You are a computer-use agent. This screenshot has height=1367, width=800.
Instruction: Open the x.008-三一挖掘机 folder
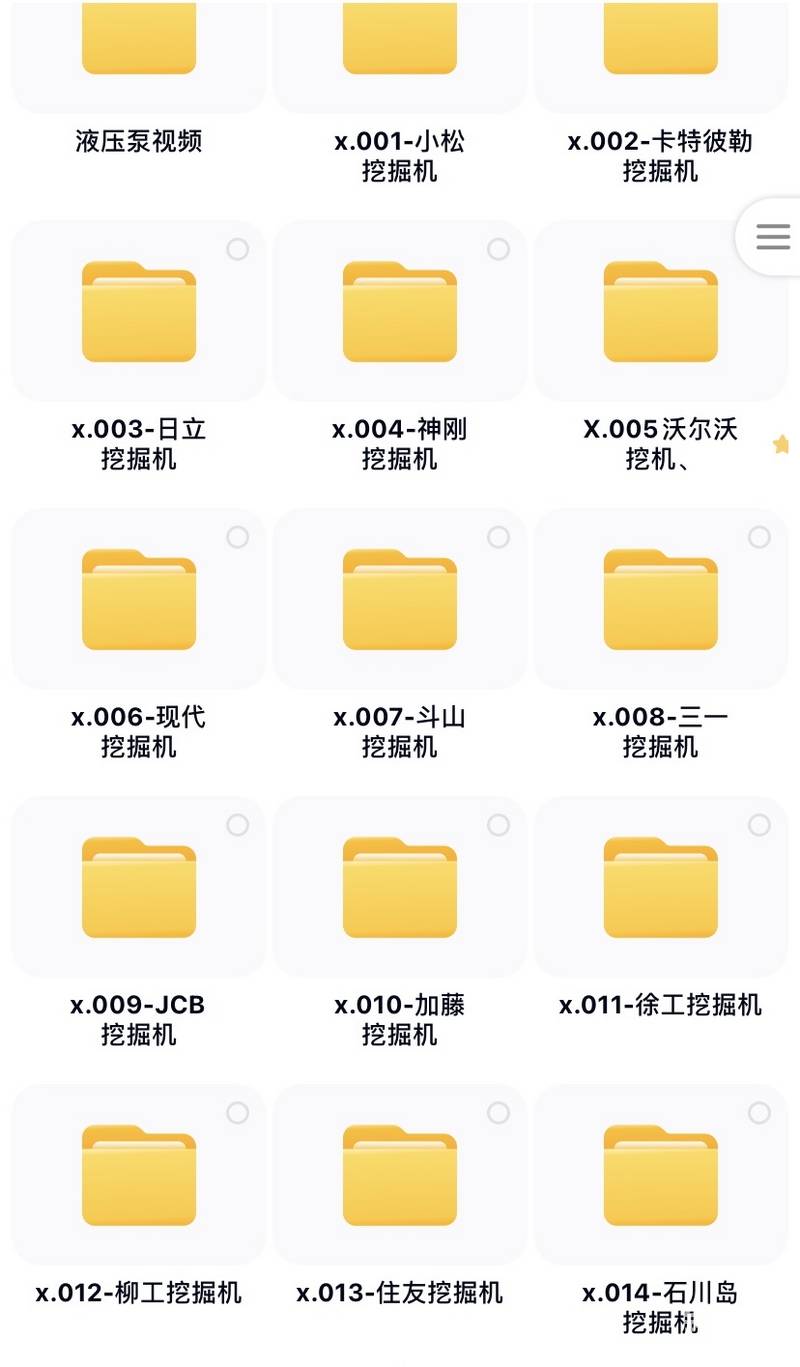pos(661,600)
